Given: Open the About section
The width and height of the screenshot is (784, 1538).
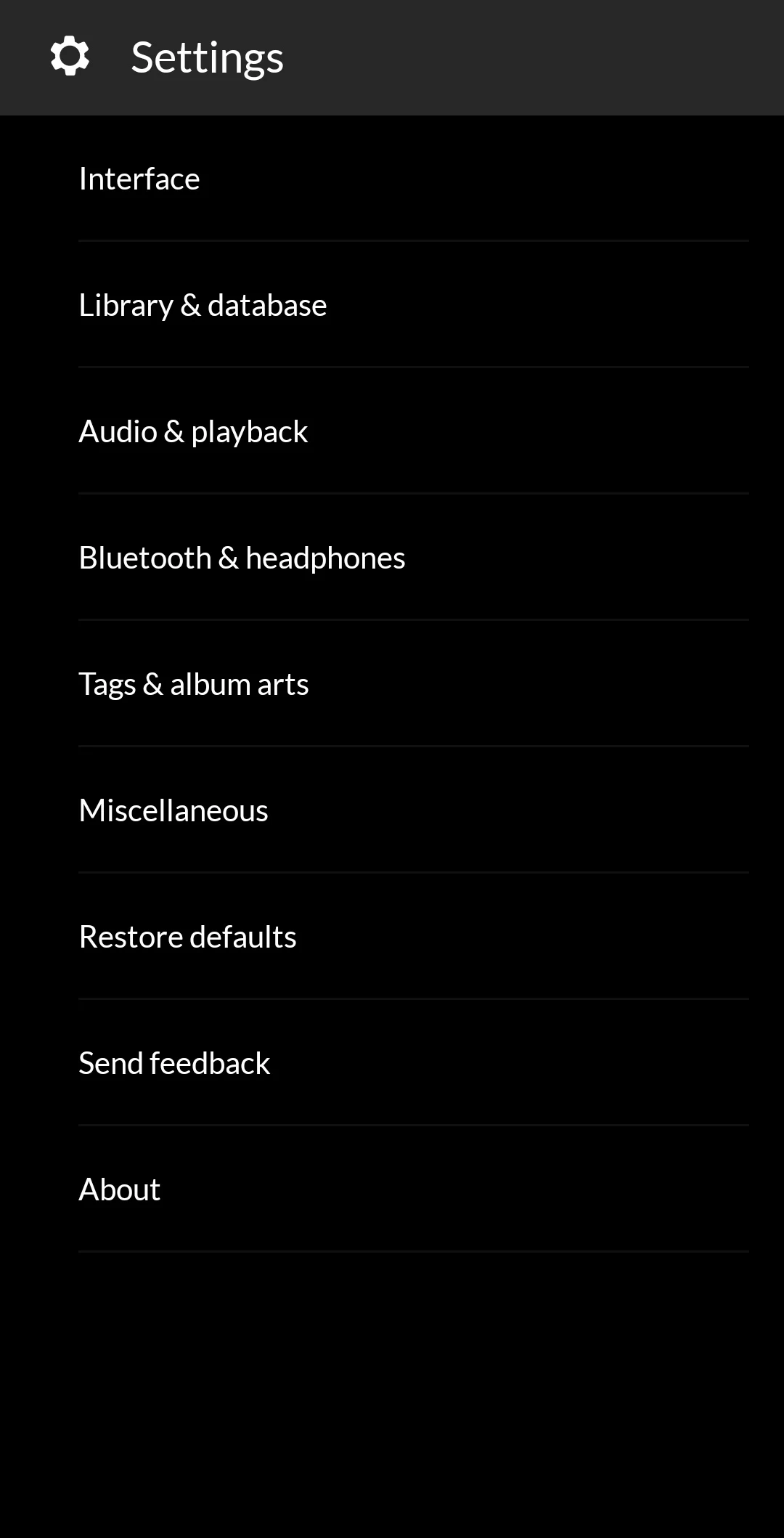Looking at the screenshot, I should pyautogui.click(x=392, y=1189).
